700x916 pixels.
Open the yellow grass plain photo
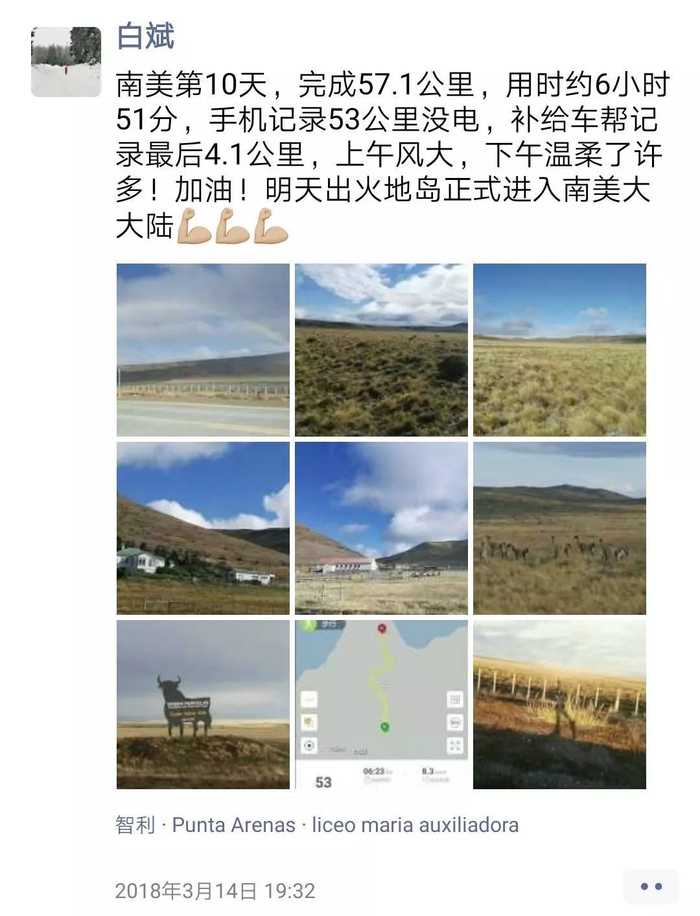click(559, 350)
